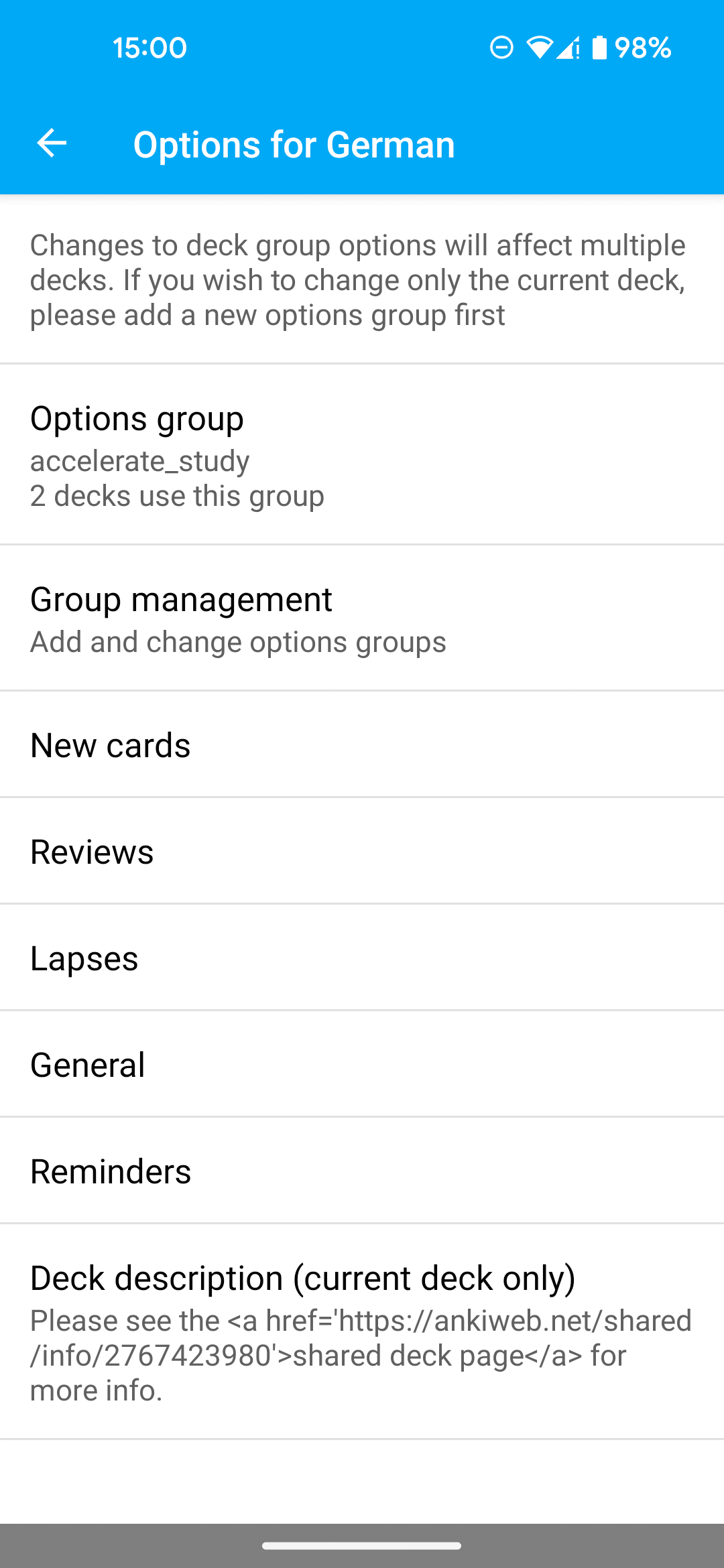Open Group management
Viewport: 724px width, 1568px height.
[362, 618]
